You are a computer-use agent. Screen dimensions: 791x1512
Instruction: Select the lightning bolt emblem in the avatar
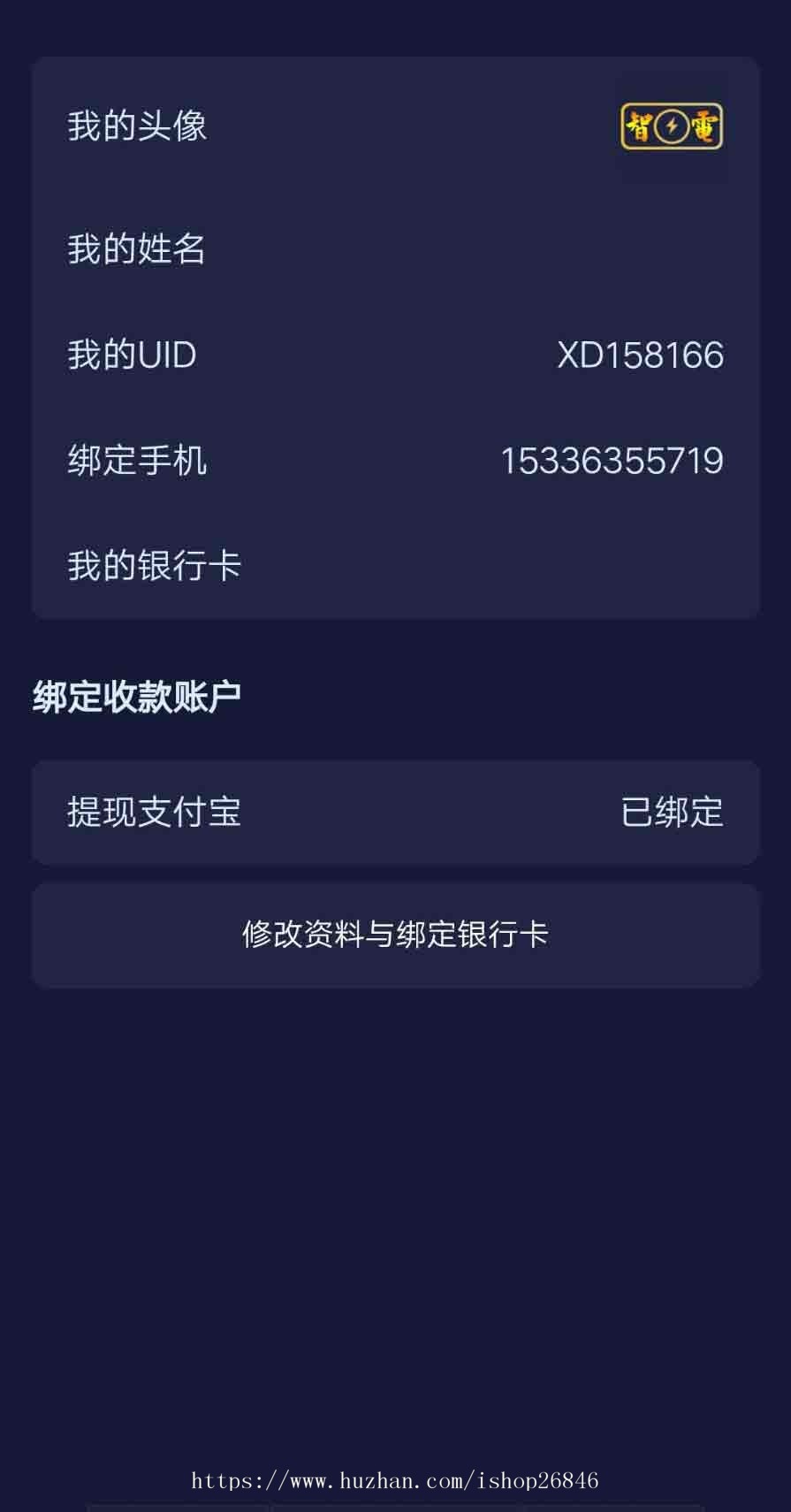pyautogui.click(x=672, y=126)
